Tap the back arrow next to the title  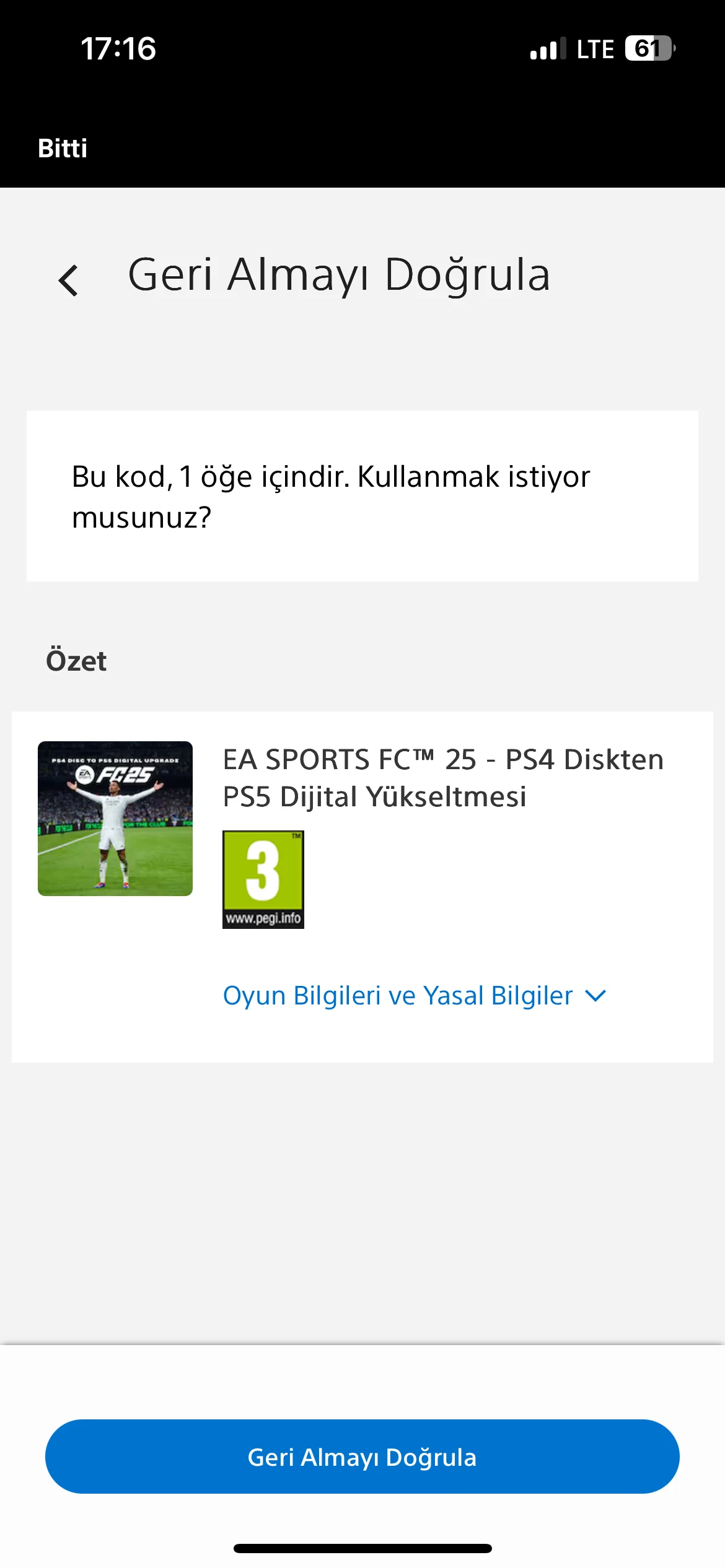[68, 281]
